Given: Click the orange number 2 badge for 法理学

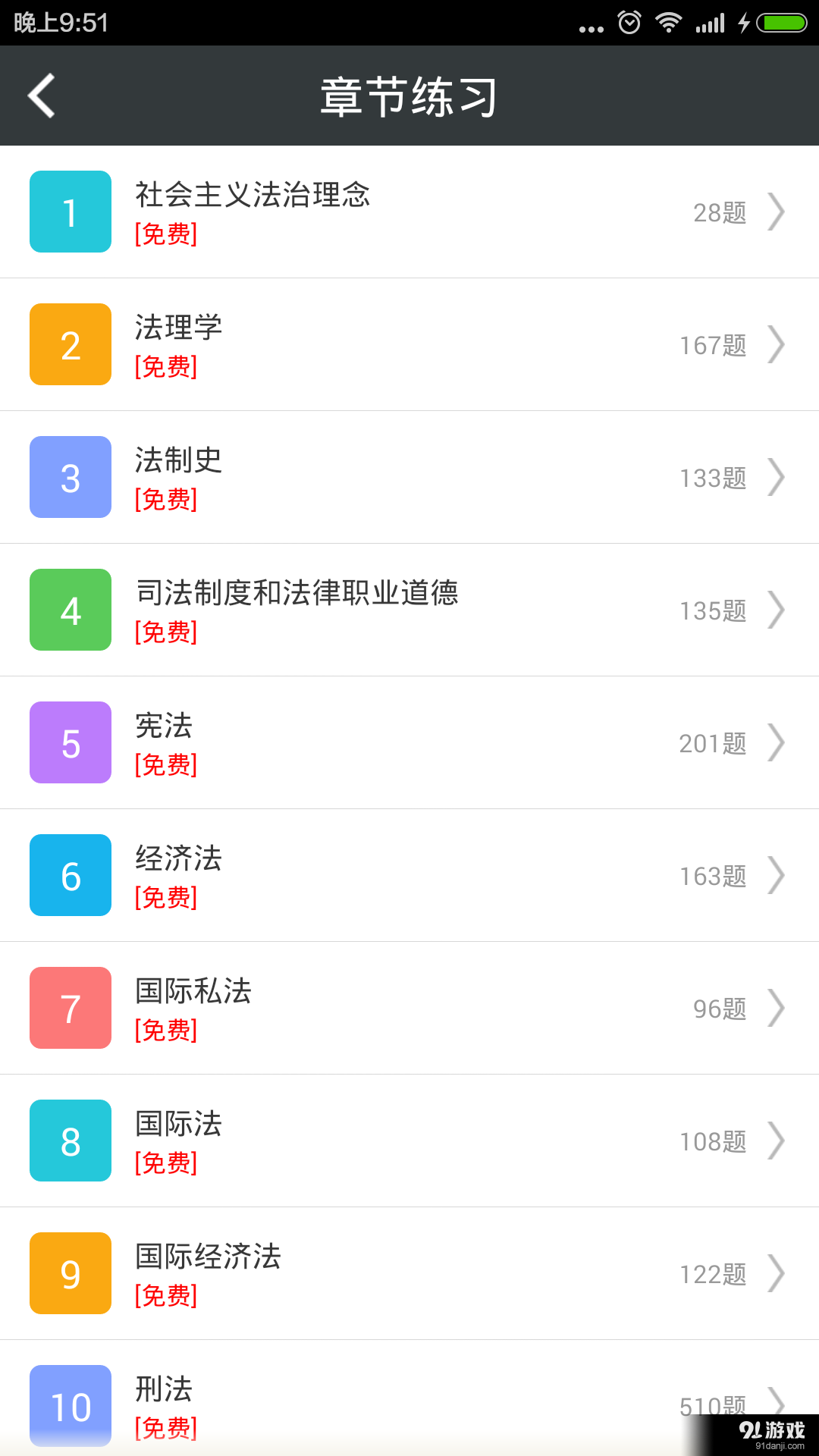Looking at the screenshot, I should pos(70,344).
